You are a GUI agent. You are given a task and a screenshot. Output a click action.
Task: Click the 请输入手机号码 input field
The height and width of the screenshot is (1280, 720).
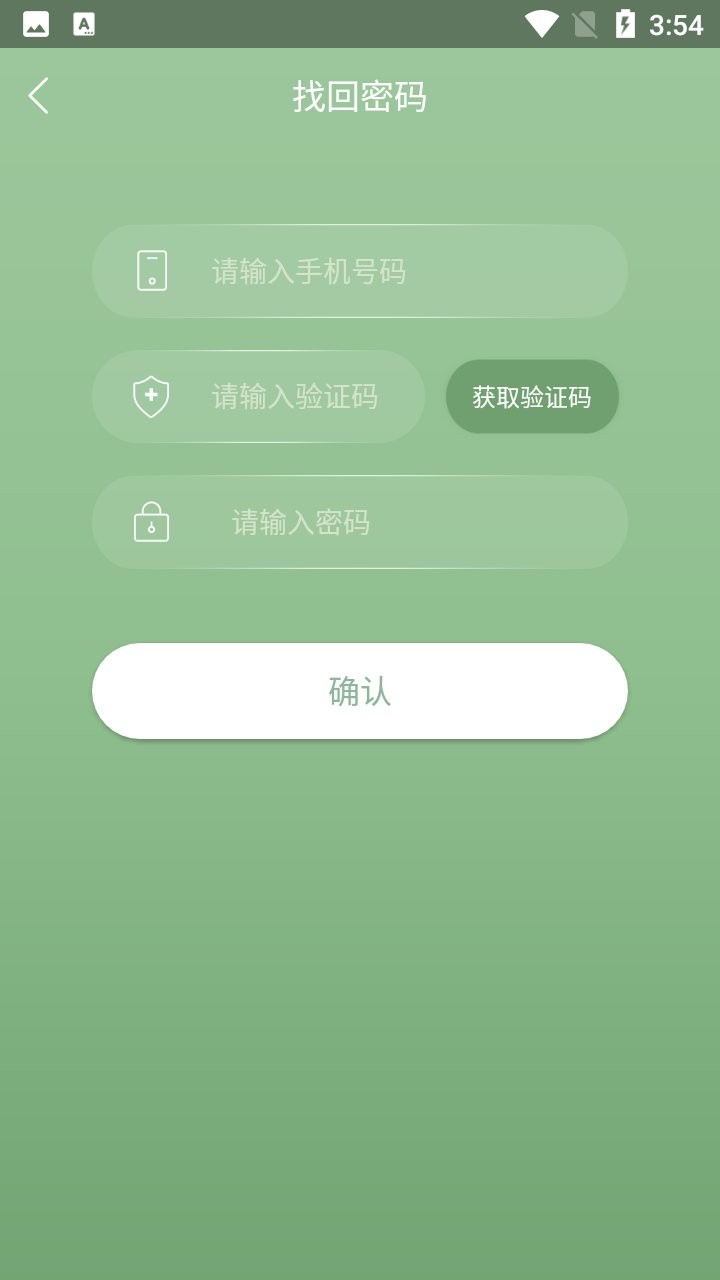coord(360,270)
